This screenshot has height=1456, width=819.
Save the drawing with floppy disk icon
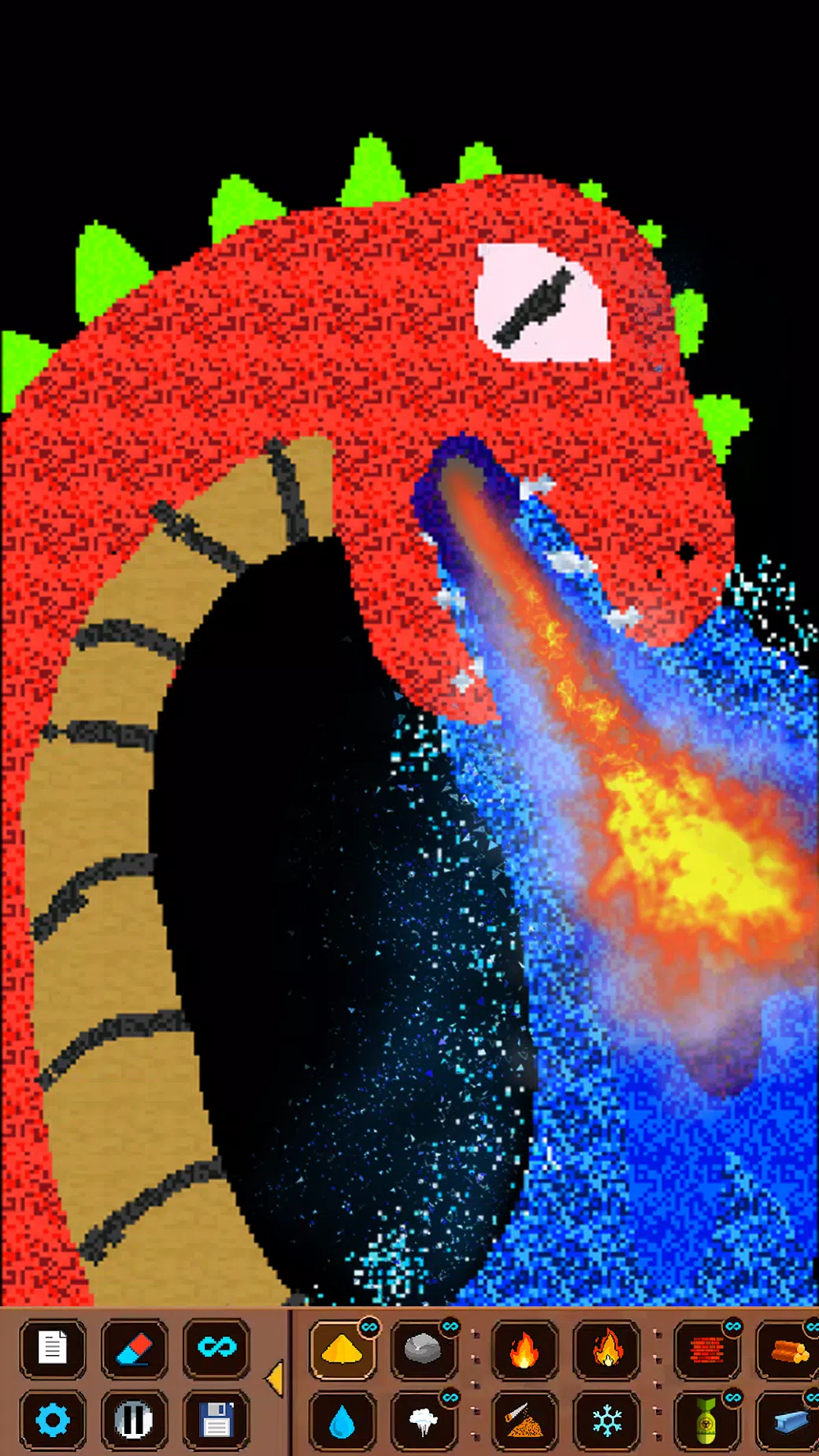(x=217, y=1421)
